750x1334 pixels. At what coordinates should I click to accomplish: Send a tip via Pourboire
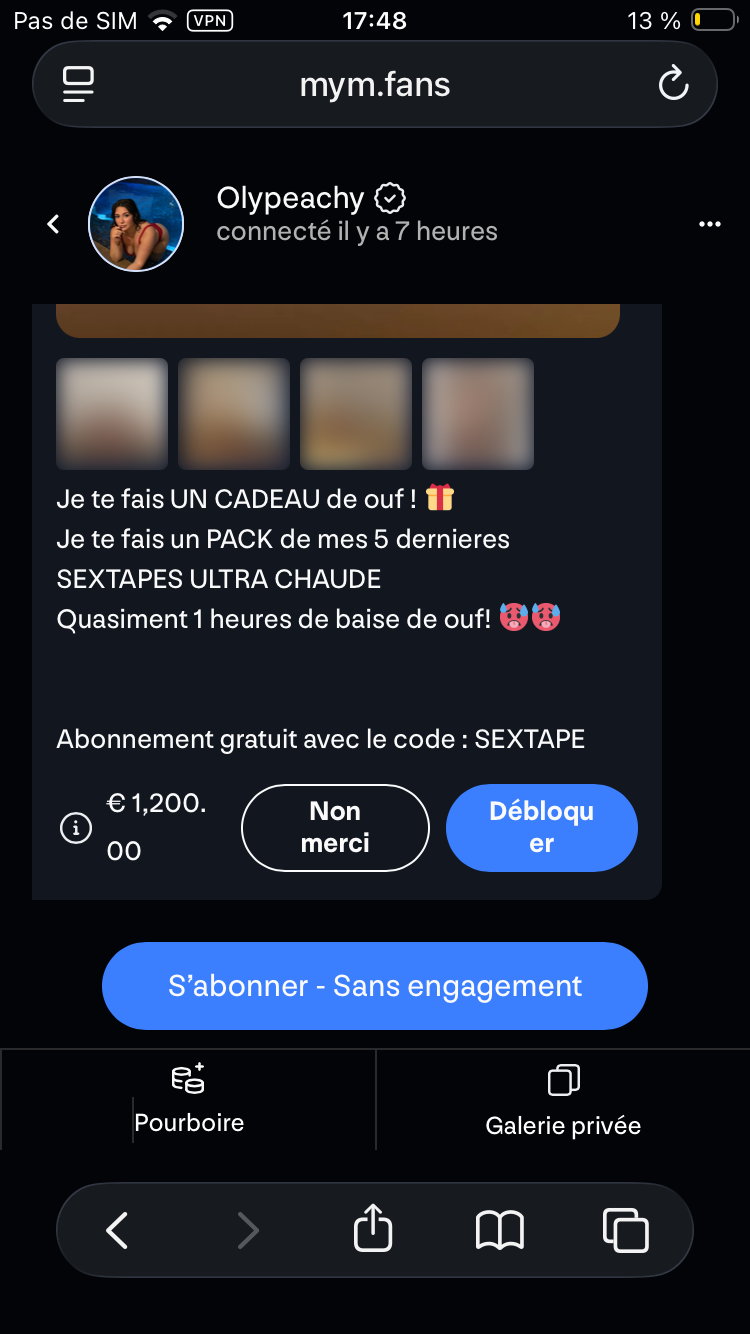(188, 1100)
